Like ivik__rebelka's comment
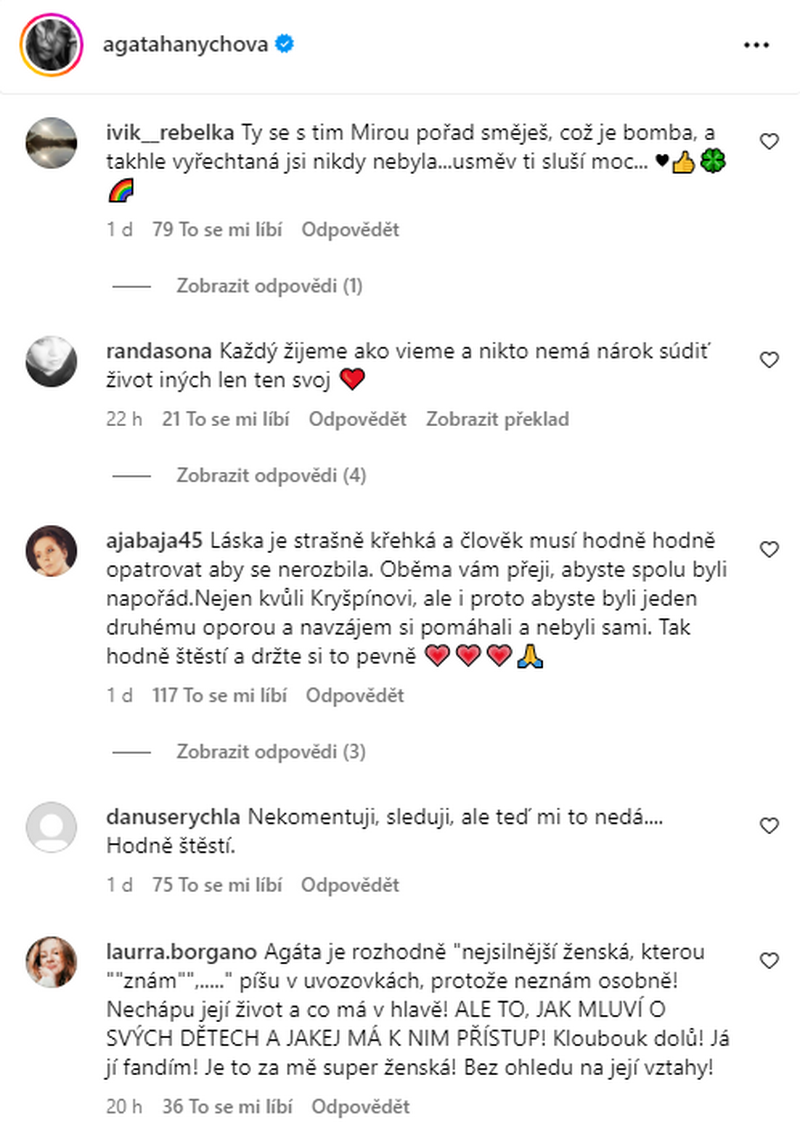This screenshot has height=1139, width=800. click(769, 142)
